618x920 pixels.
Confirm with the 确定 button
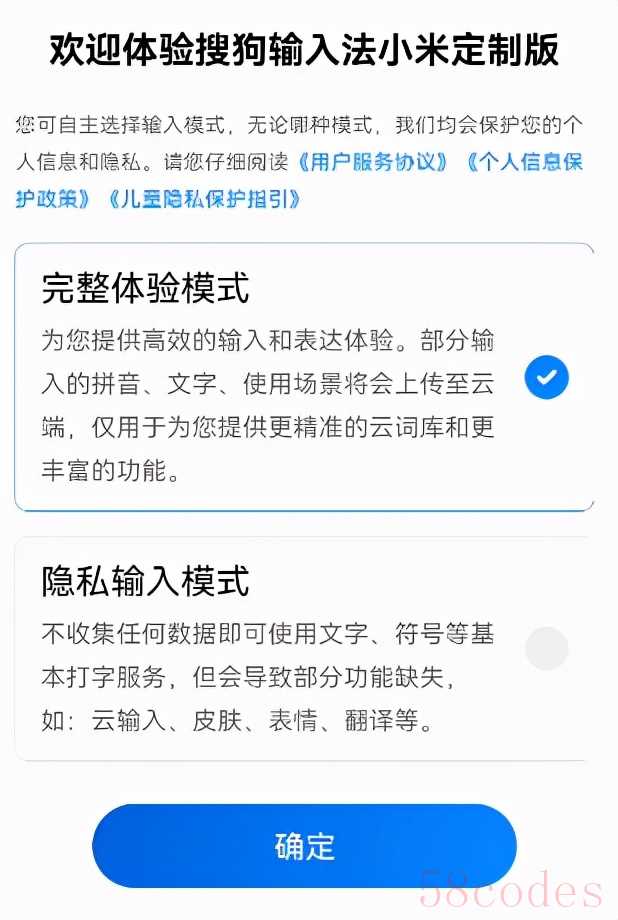click(x=304, y=845)
